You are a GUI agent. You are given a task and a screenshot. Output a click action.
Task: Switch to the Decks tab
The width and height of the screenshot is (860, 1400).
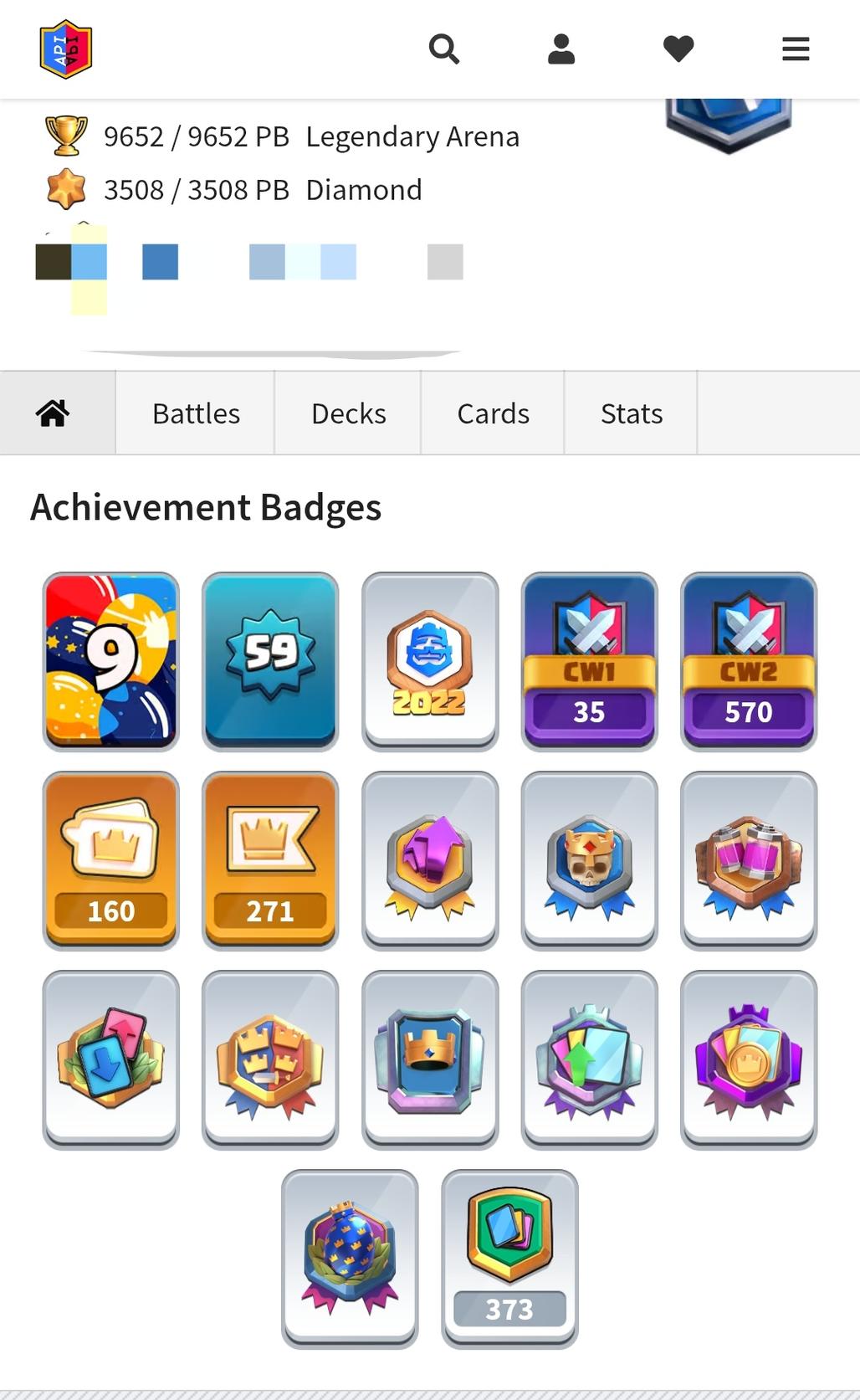click(348, 413)
